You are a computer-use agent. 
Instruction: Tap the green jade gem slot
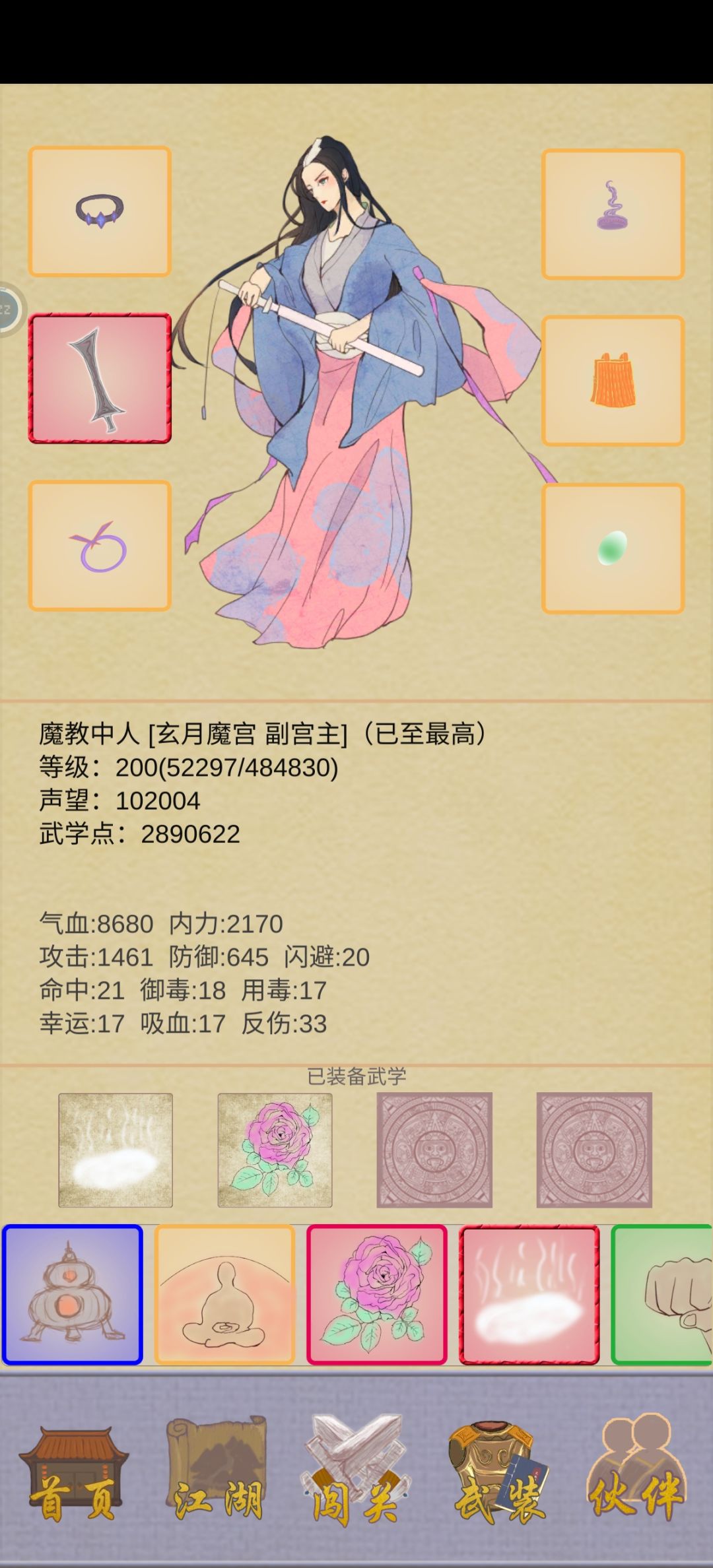pyautogui.click(x=613, y=548)
